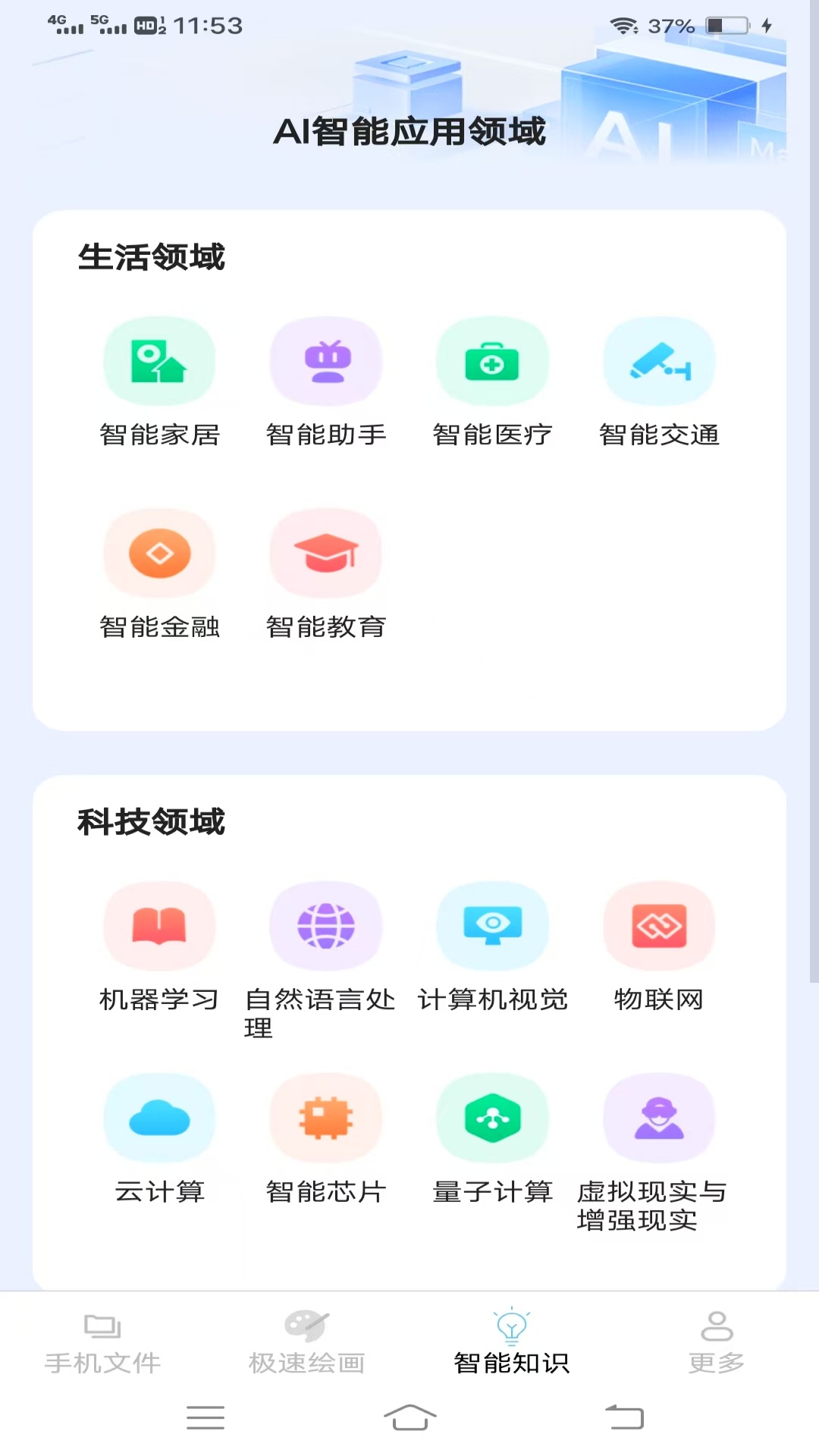
Task: Return to the system home screen
Action: point(409,1417)
